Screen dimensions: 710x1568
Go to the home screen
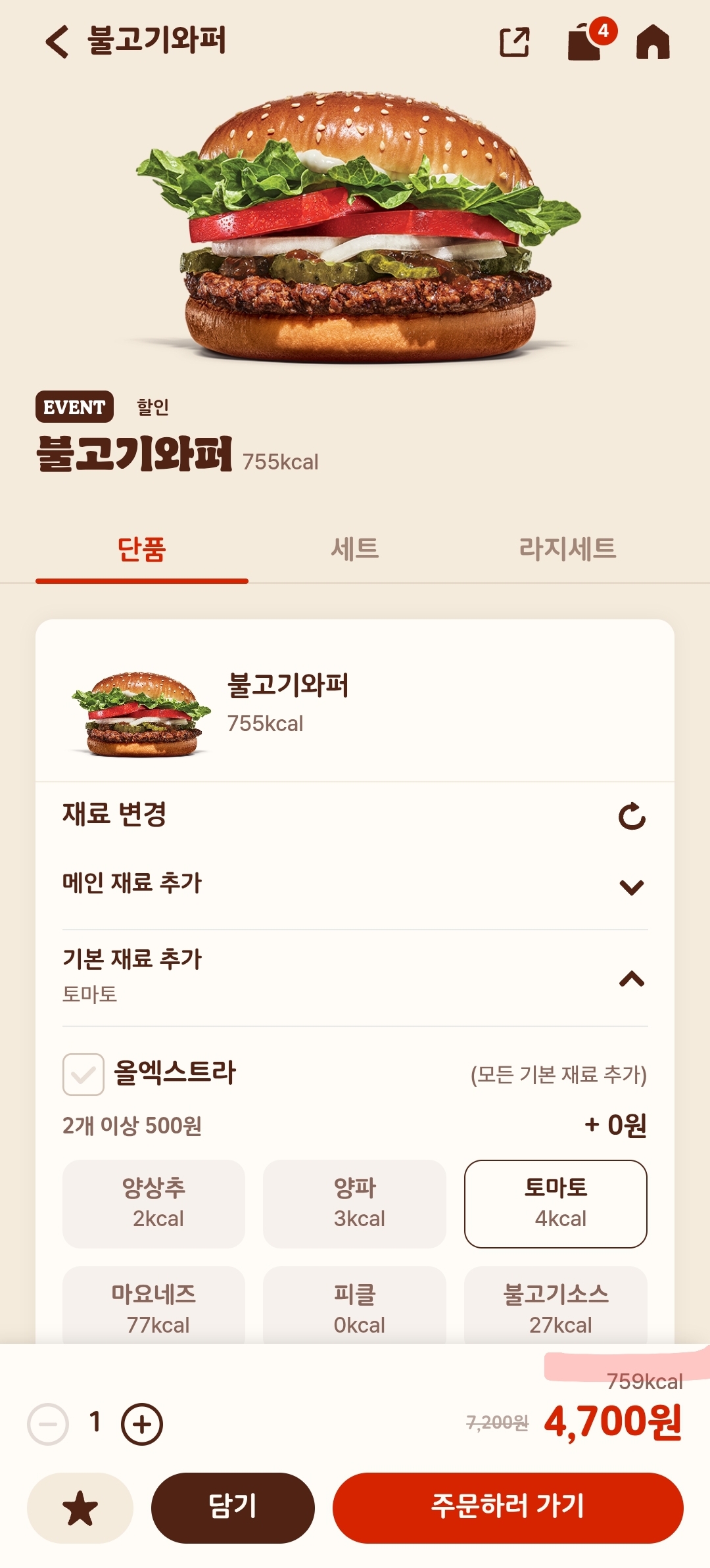[x=653, y=42]
